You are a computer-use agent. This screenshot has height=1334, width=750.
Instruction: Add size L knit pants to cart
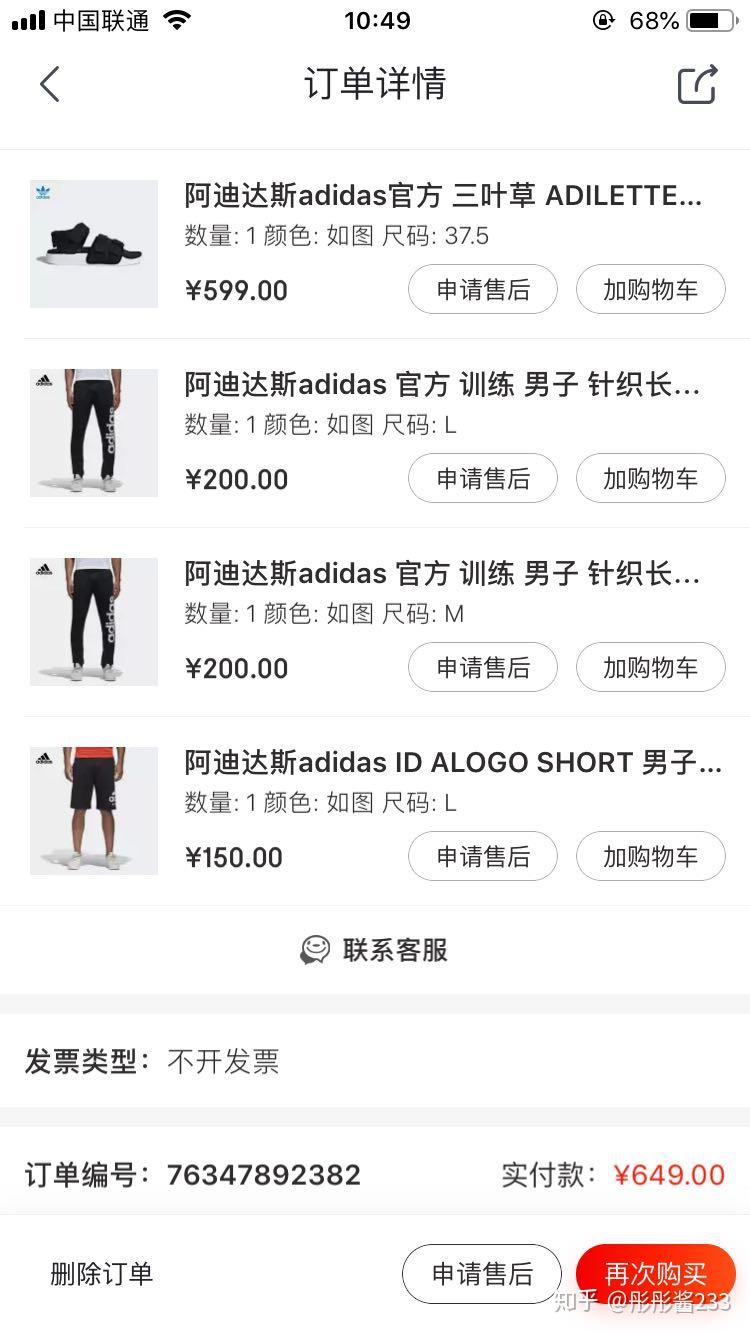(650, 479)
